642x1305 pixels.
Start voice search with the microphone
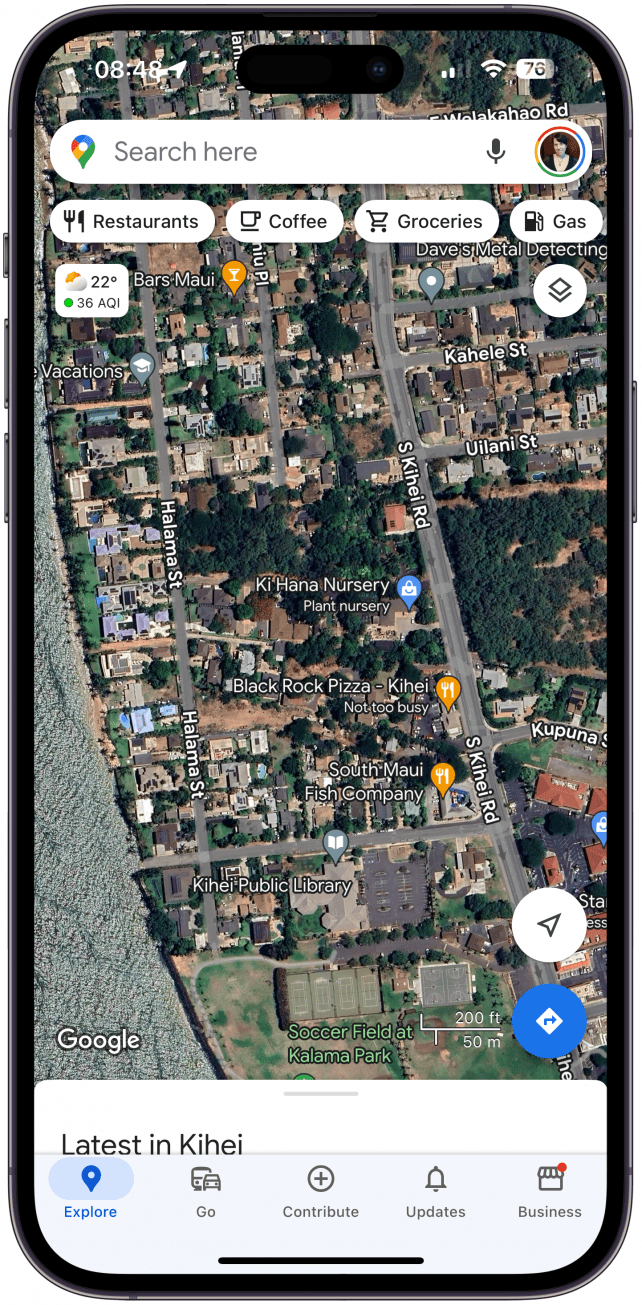point(495,152)
